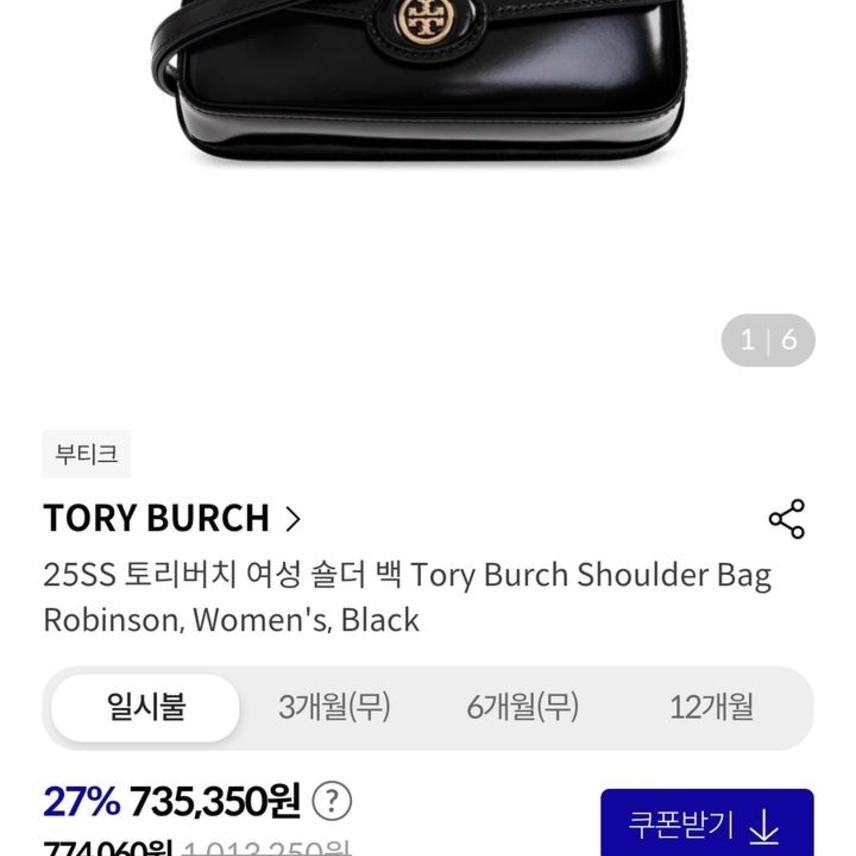Open the TORY BURCH brand page

[x=172, y=518]
